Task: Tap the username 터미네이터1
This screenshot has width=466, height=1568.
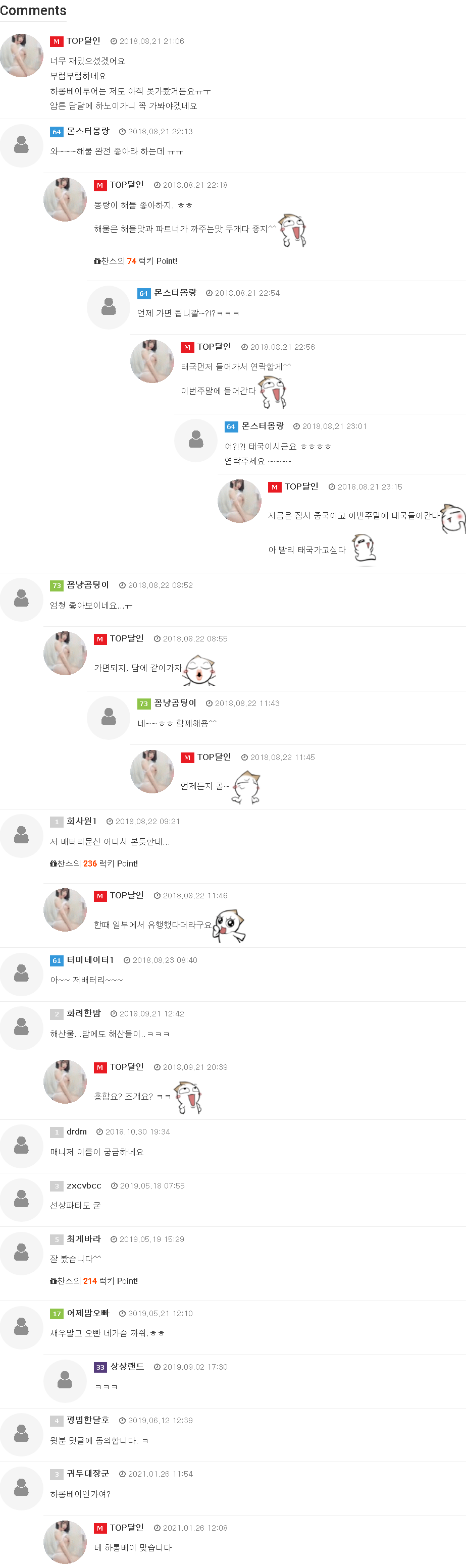Action: pyautogui.click(x=90, y=960)
